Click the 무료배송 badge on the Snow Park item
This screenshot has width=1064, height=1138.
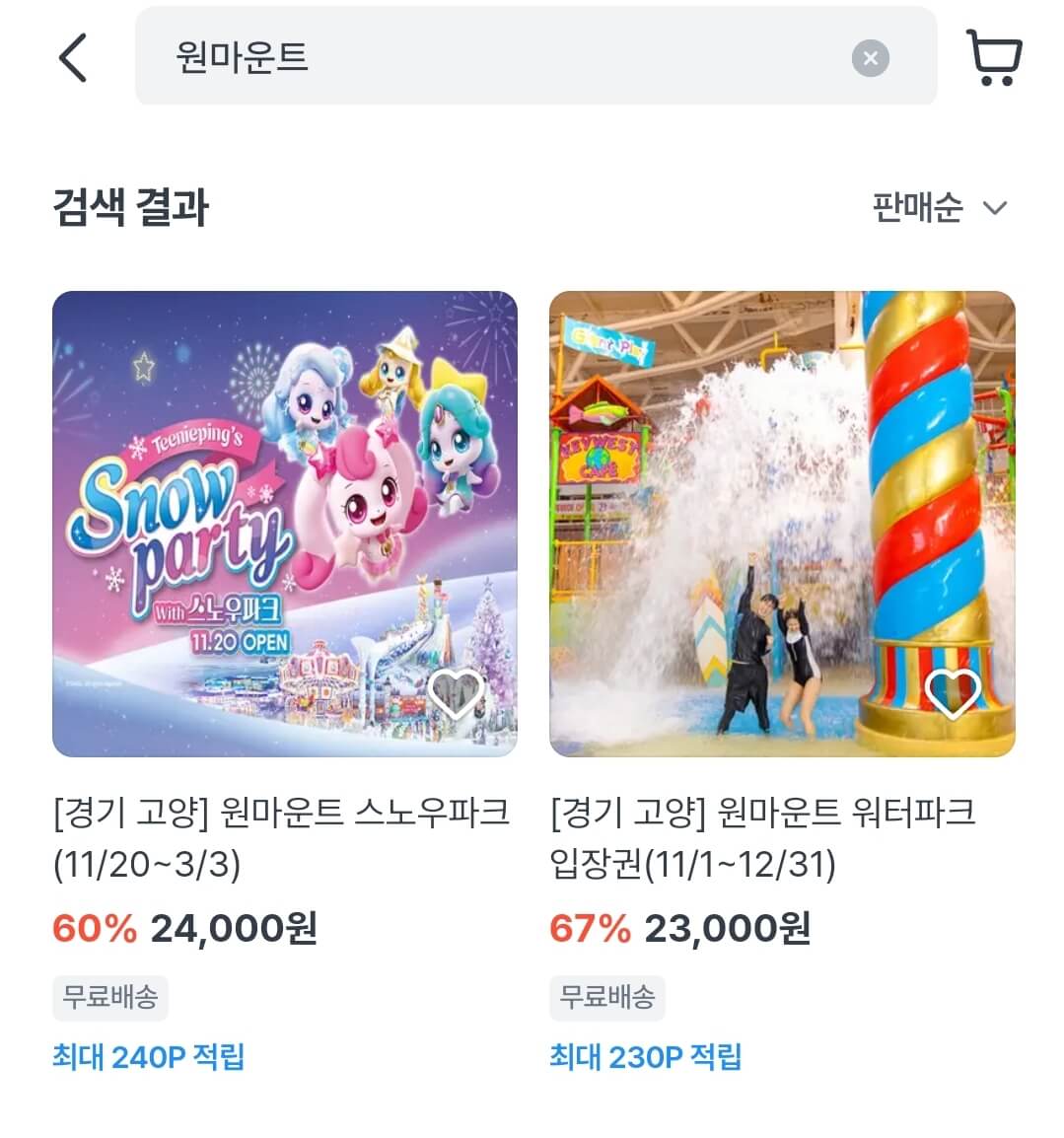tap(110, 998)
